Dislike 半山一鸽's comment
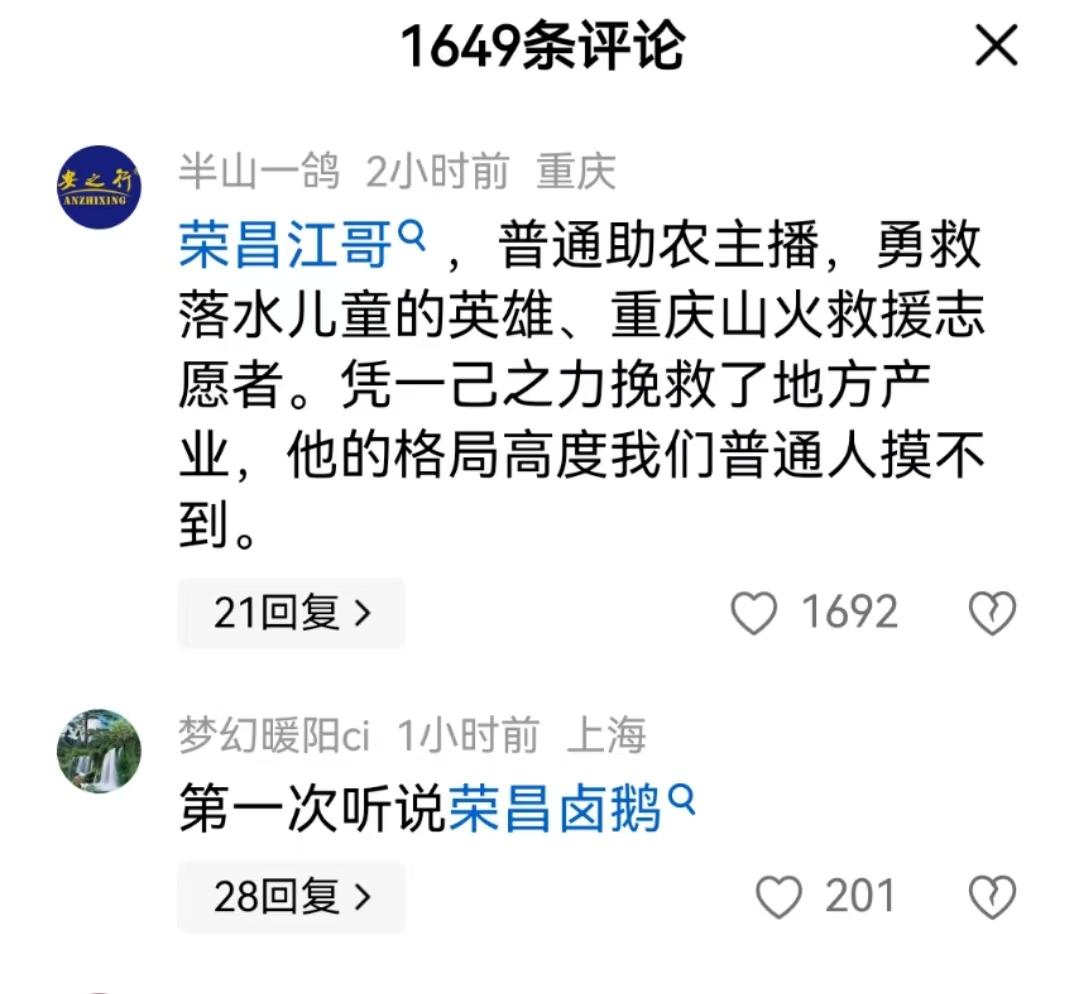 pos(992,613)
